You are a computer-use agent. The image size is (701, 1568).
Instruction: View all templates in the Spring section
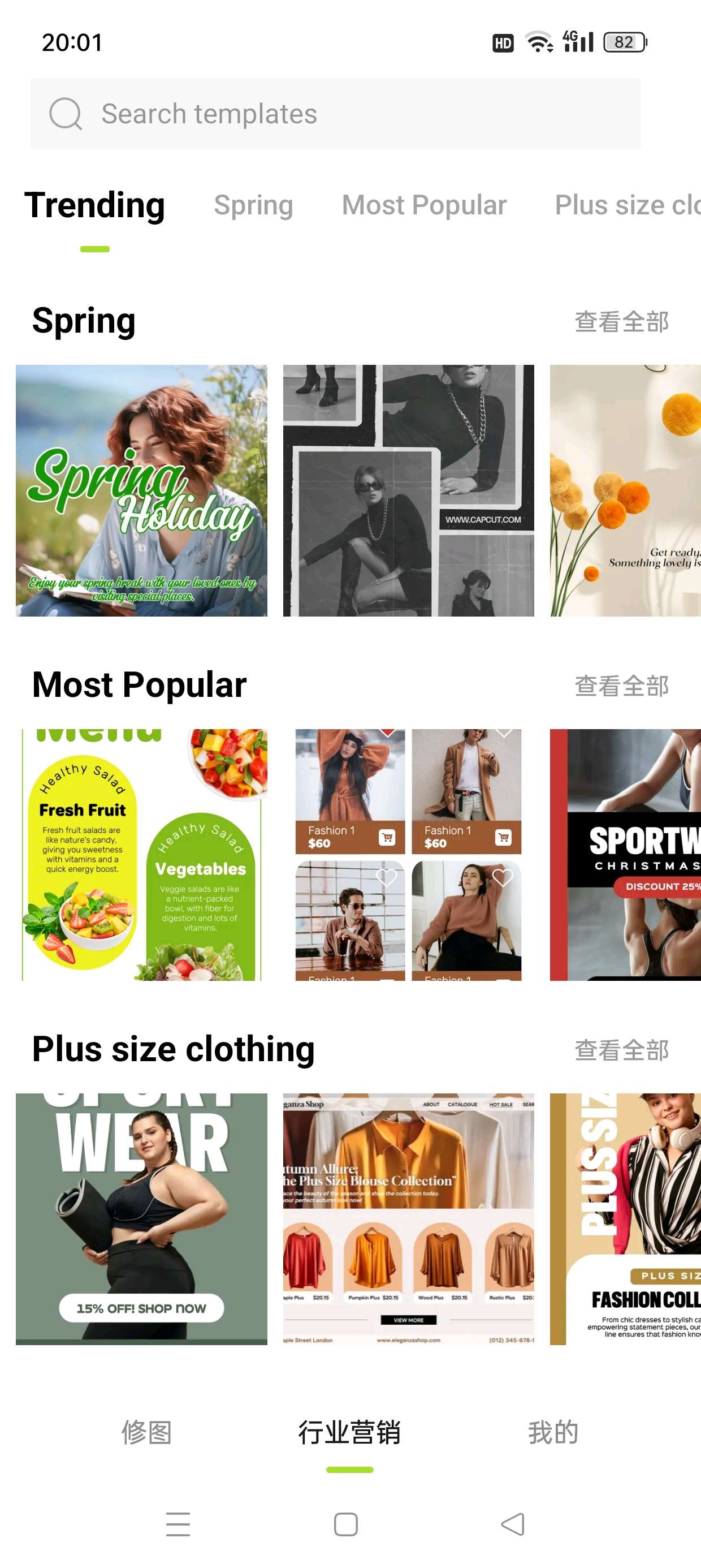pos(622,321)
